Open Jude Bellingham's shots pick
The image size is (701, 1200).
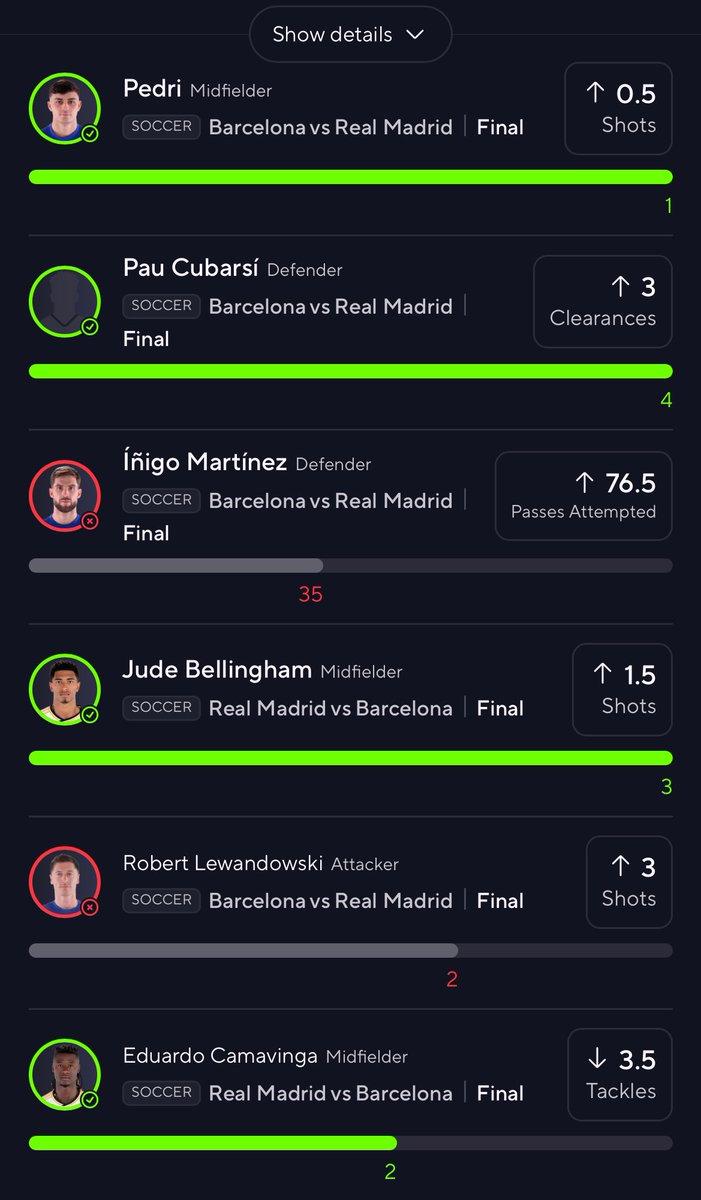(x=350, y=720)
